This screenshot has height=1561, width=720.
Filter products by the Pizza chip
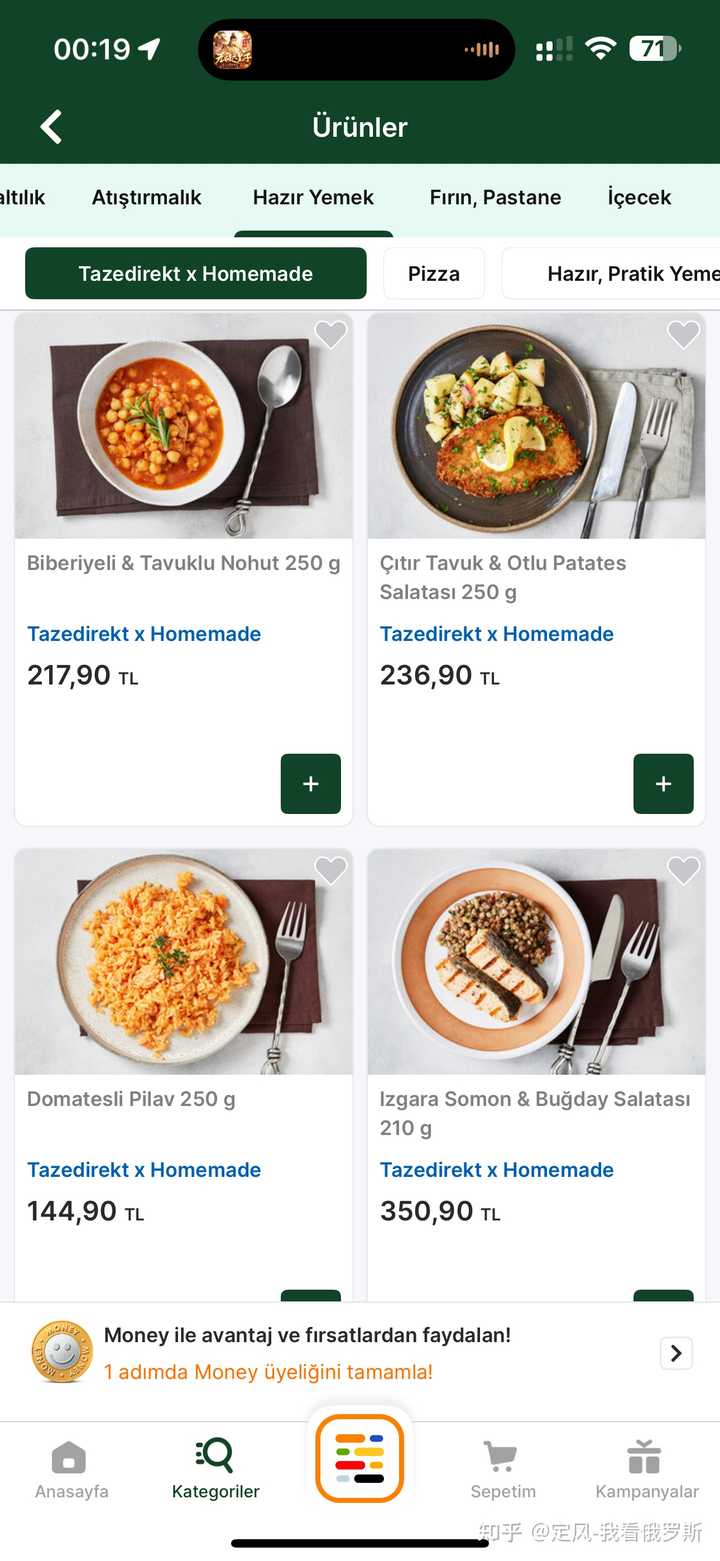coord(434,274)
